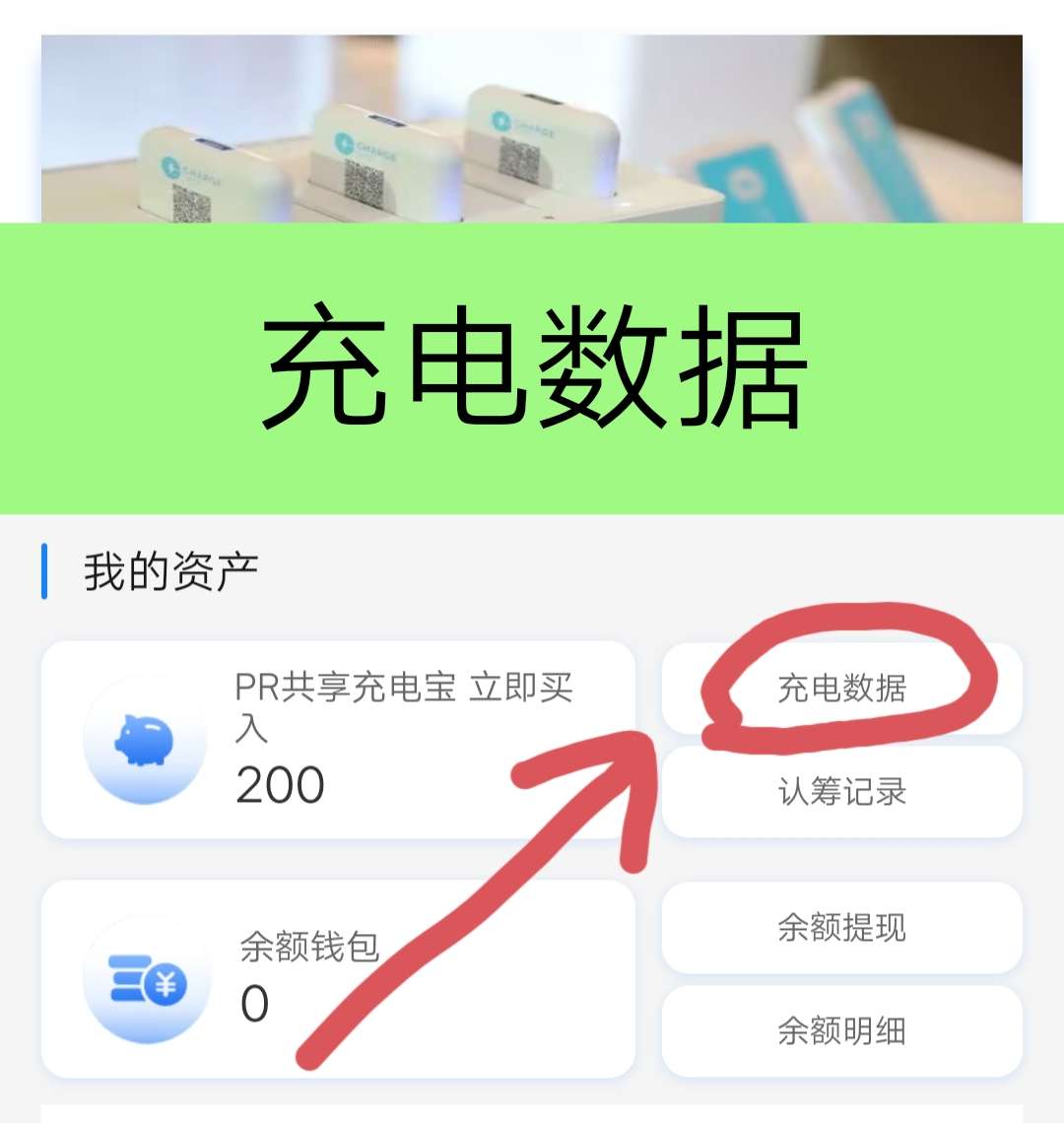Open the PR共享充电宝 立即买入 card
Image resolution: width=1064 pixels, height=1123 pixels.
click(338, 740)
